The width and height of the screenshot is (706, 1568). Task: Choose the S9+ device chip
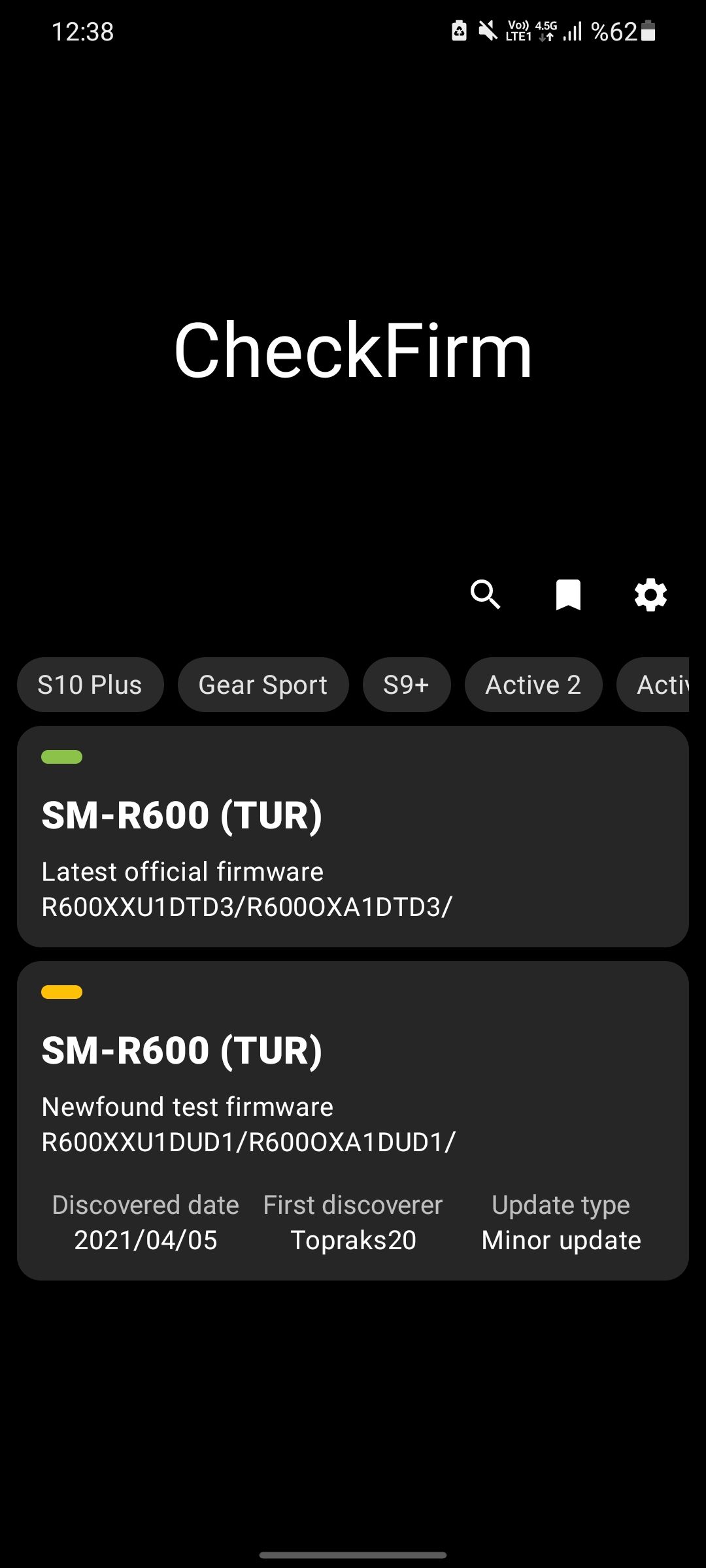407,685
